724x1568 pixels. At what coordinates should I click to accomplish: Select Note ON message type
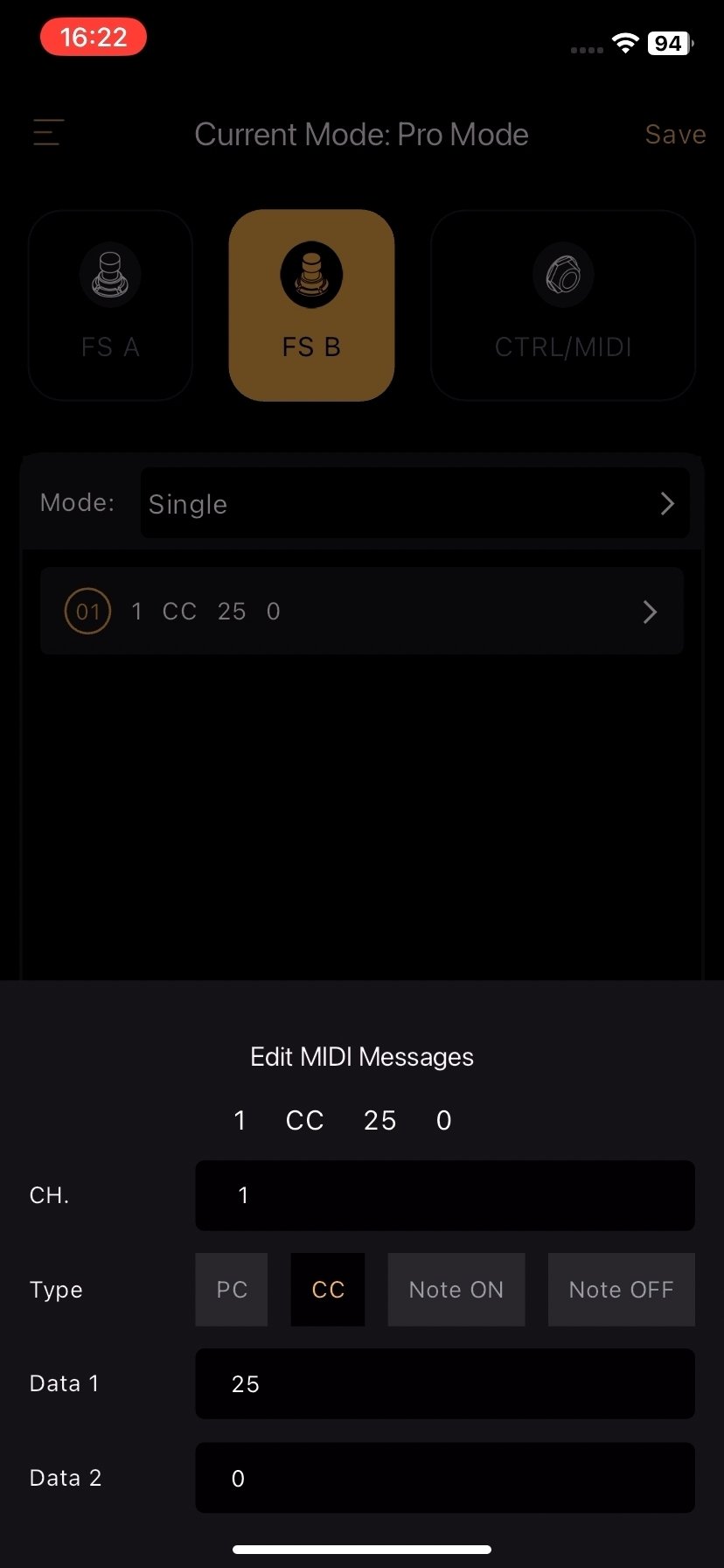pyautogui.click(x=456, y=1290)
